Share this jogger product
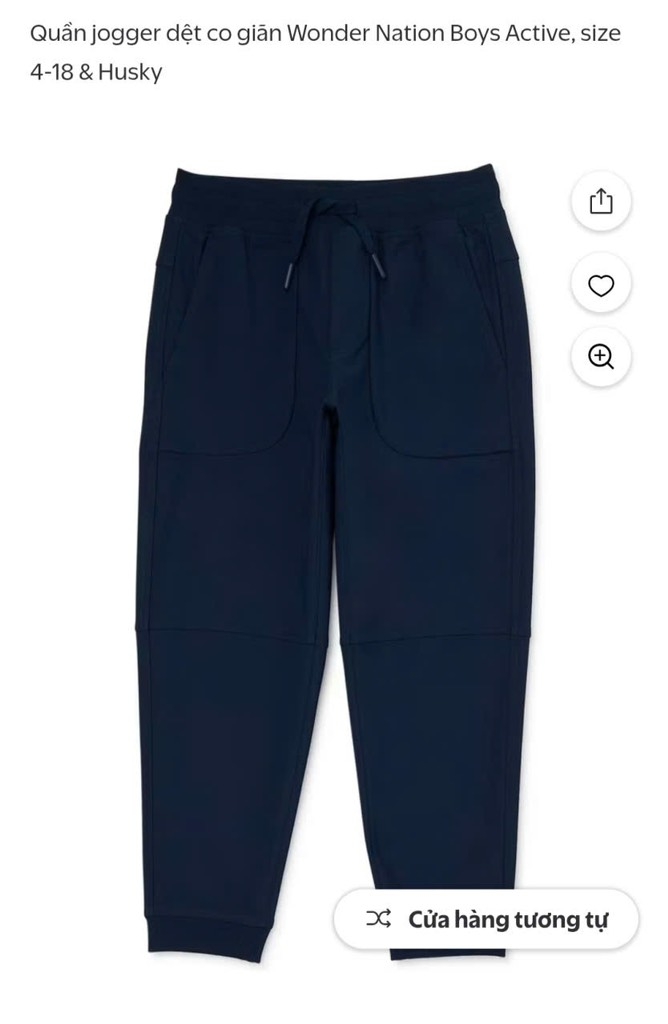Screen dimensions: 668x1024 coord(600,202)
